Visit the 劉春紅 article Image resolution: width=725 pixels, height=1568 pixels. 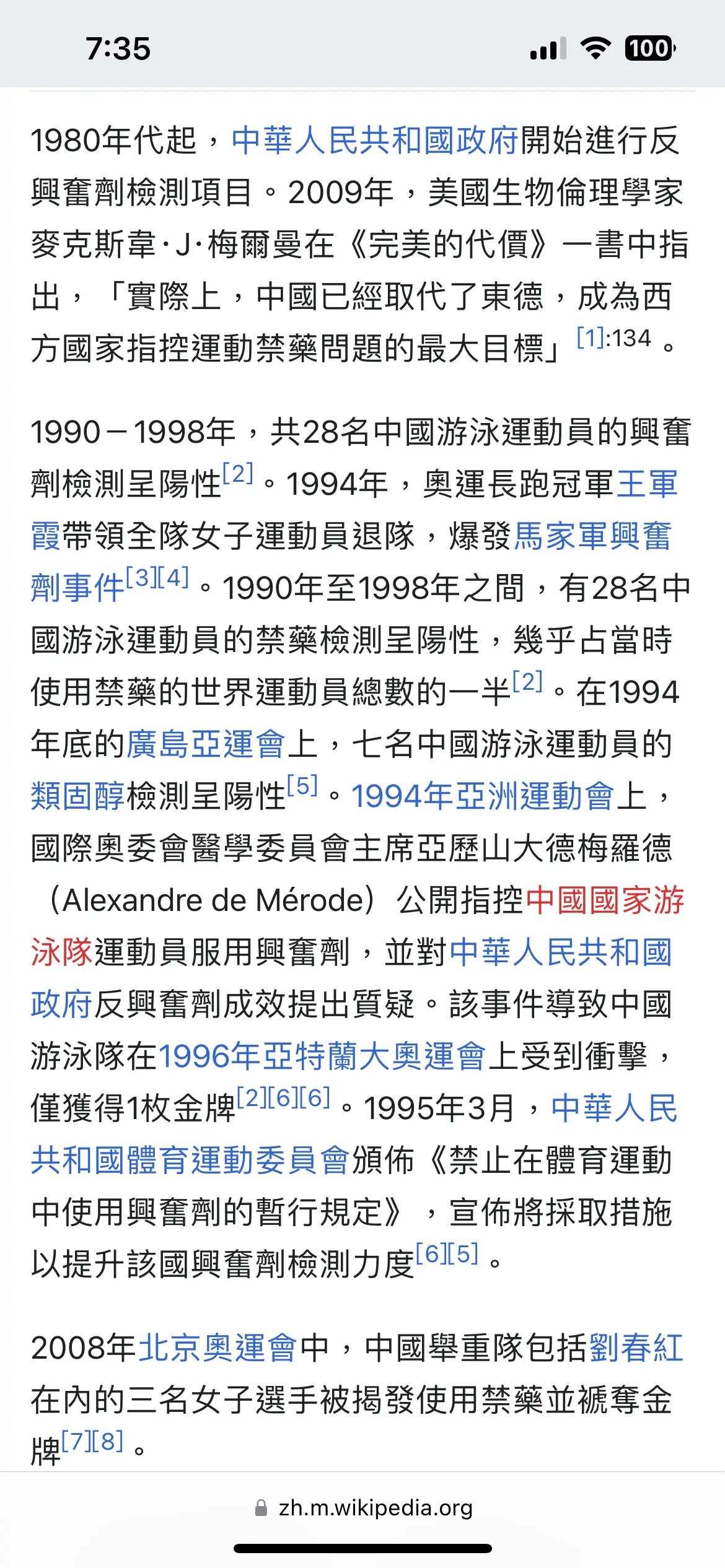(636, 1347)
